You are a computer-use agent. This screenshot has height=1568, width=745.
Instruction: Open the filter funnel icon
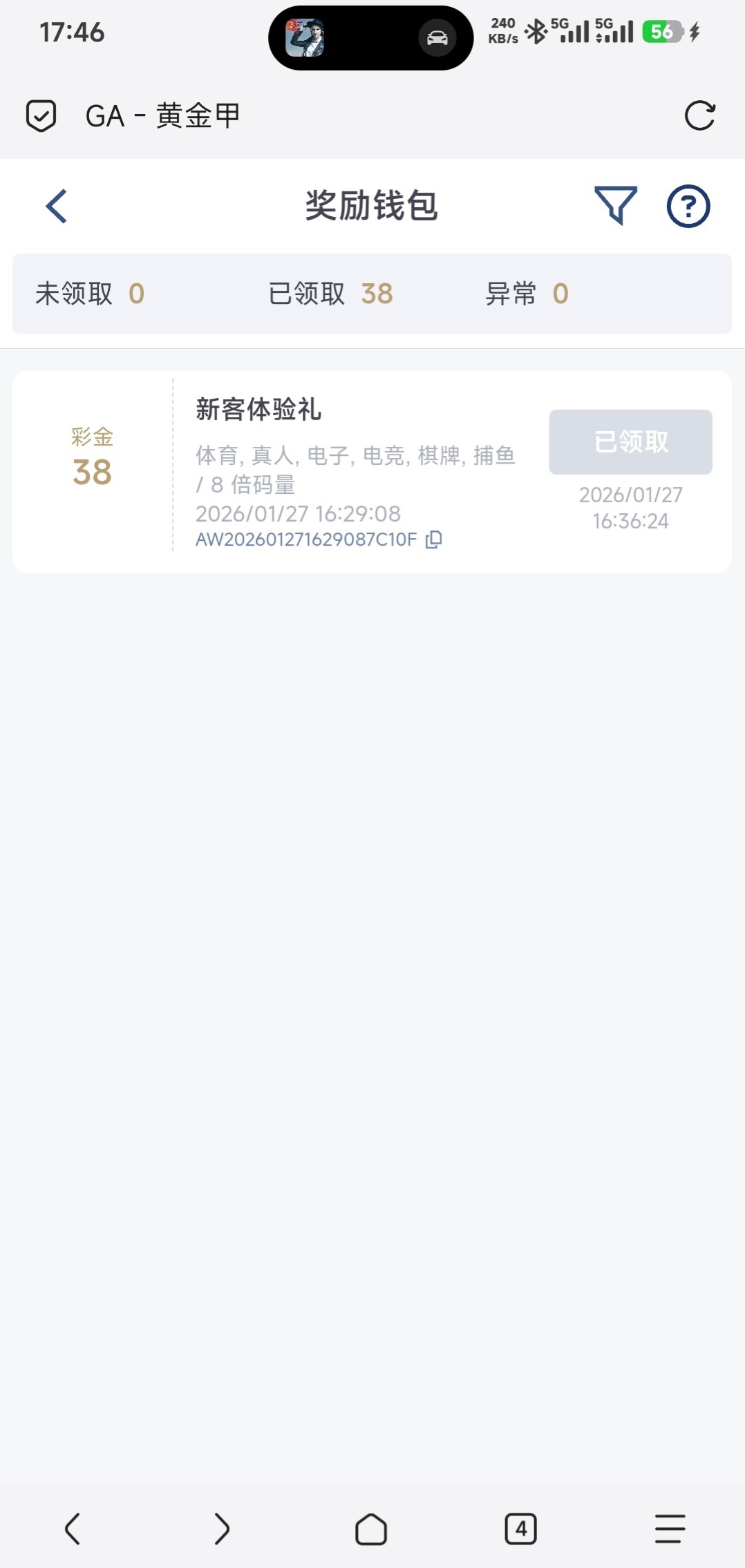pyautogui.click(x=615, y=205)
